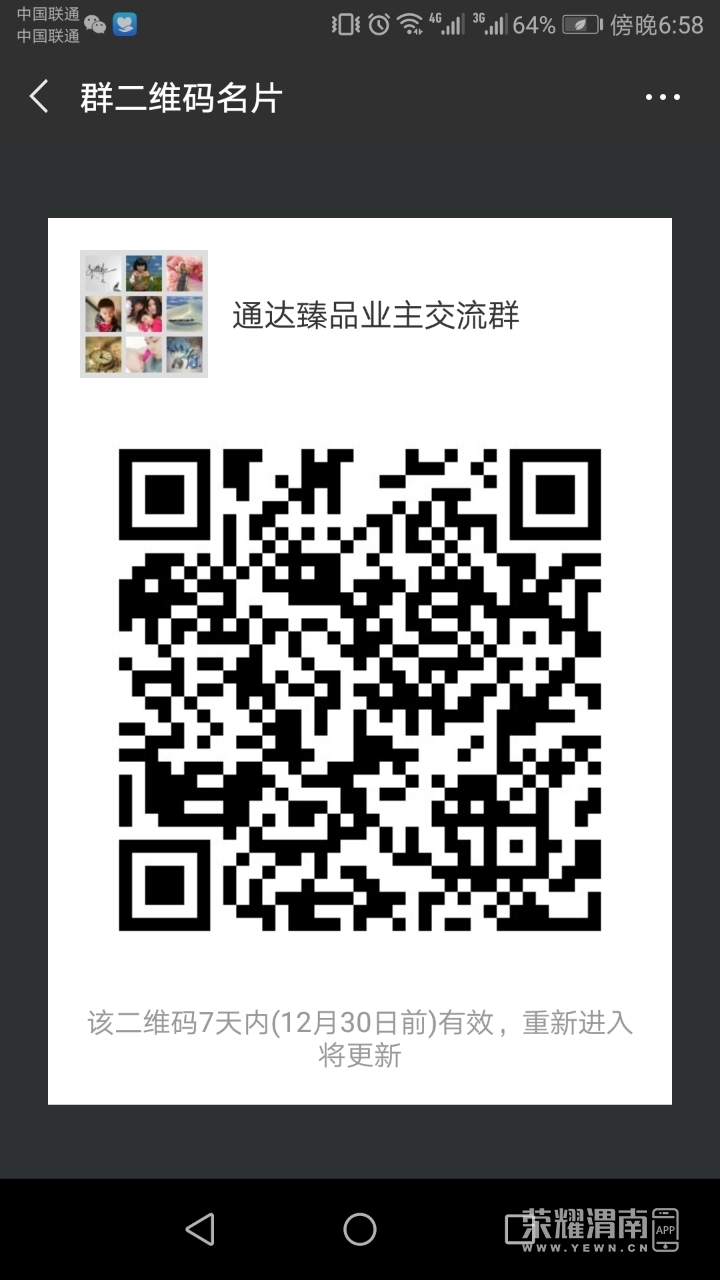This screenshot has width=720, height=1280.
Task: Tap the system back button
Action: coord(201,1229)
